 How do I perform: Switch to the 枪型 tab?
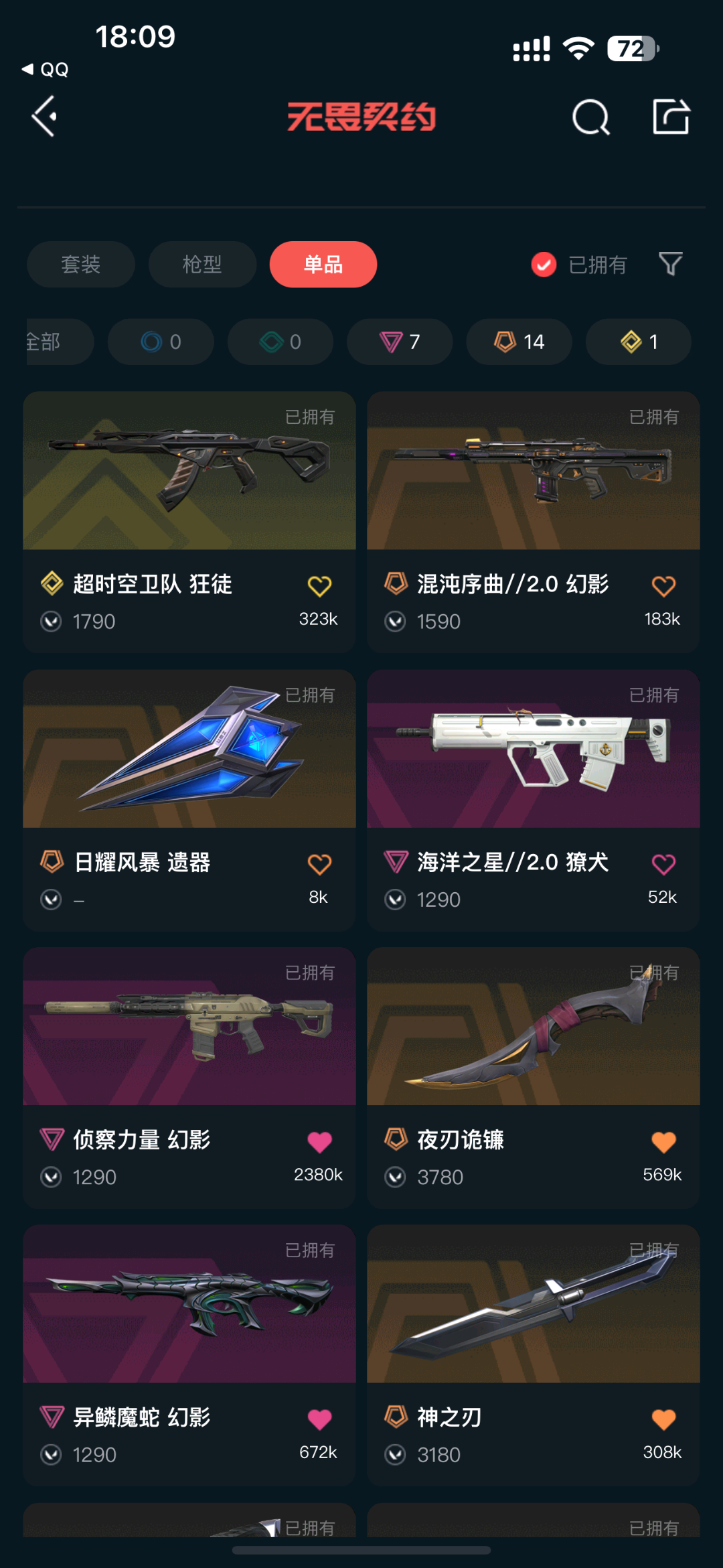202,264
